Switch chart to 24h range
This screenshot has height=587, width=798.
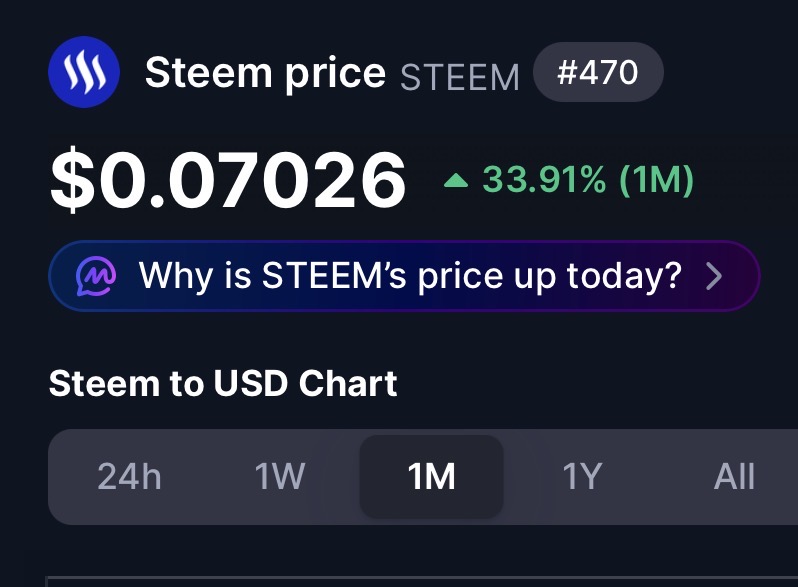coord(129,477)
